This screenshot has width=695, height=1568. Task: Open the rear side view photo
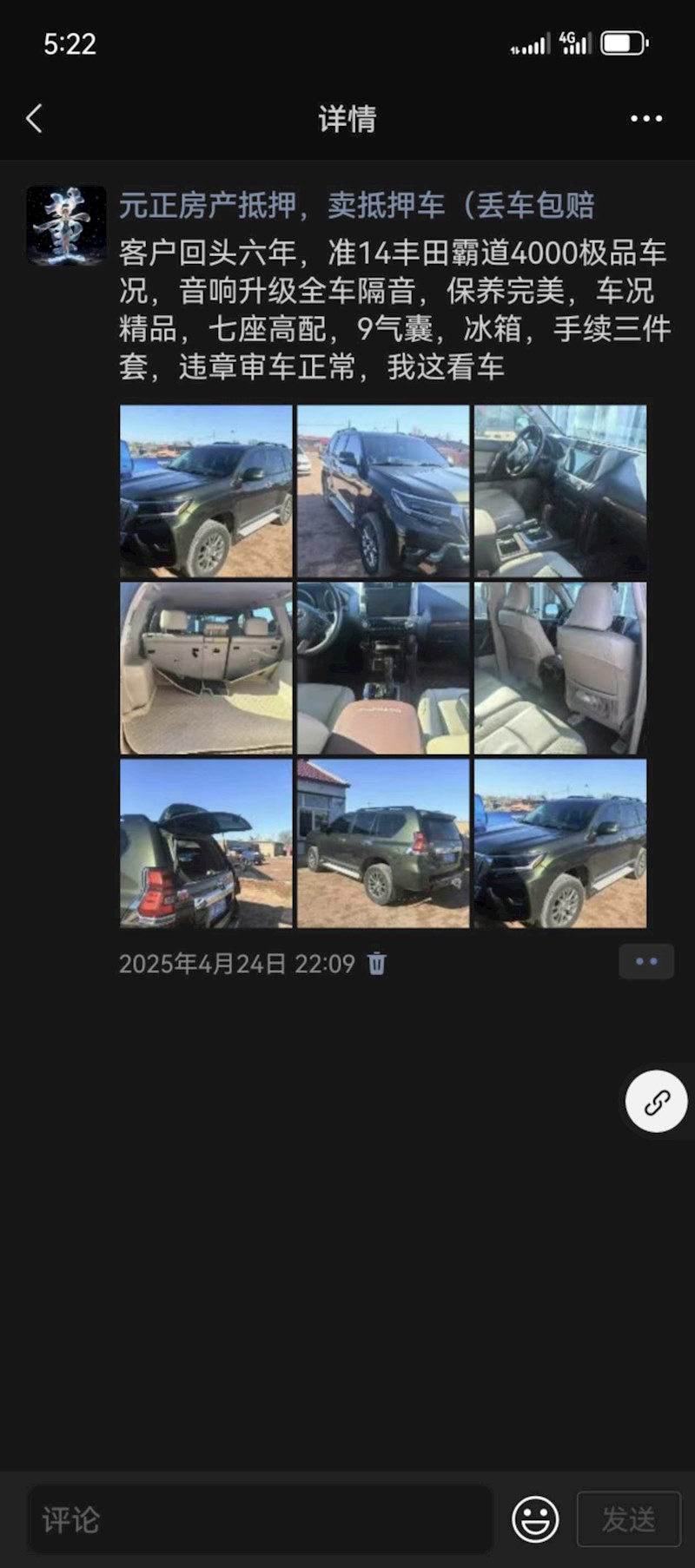tap(383, 844)
